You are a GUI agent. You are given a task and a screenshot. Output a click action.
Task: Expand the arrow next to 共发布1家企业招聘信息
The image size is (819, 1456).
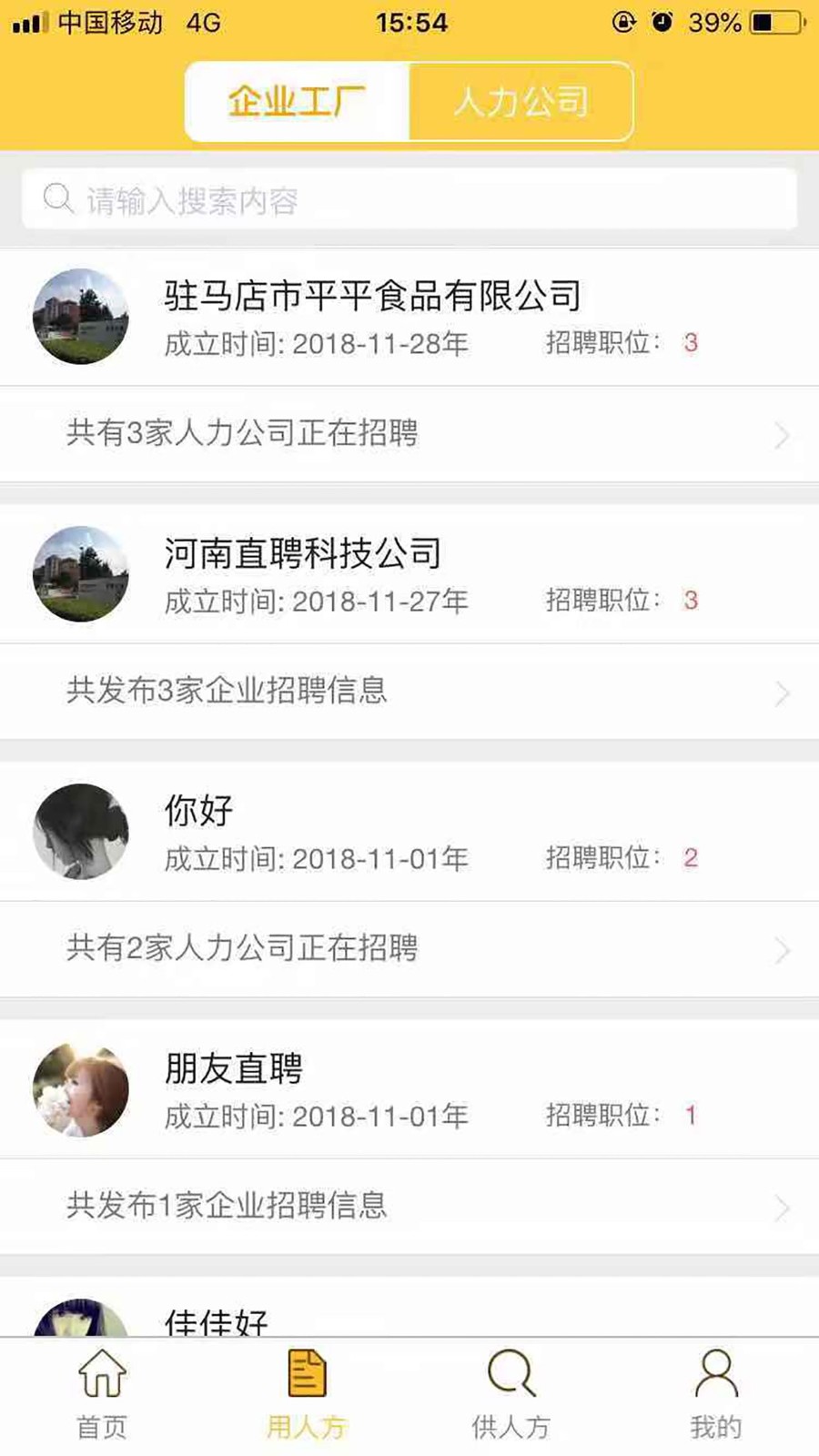(783, 1208)
